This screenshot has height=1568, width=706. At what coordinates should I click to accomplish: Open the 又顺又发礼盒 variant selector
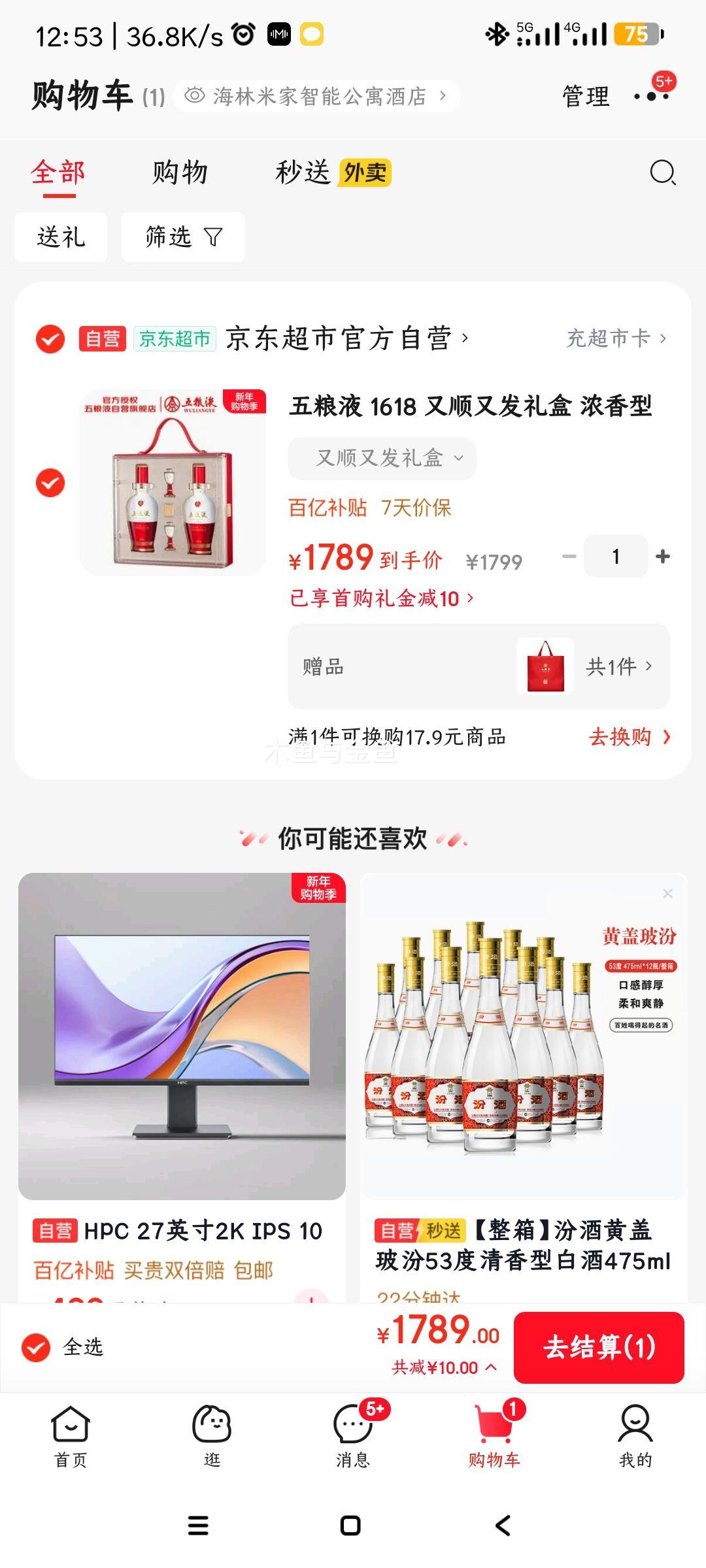click(381, 458)
